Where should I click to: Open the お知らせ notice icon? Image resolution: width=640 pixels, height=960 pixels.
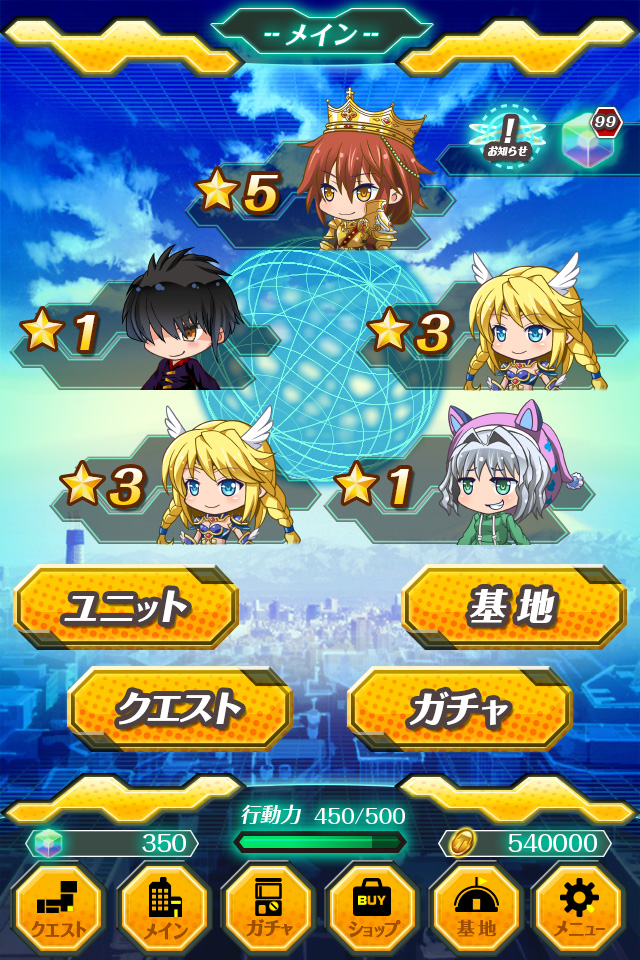click(x=508, y=137)
